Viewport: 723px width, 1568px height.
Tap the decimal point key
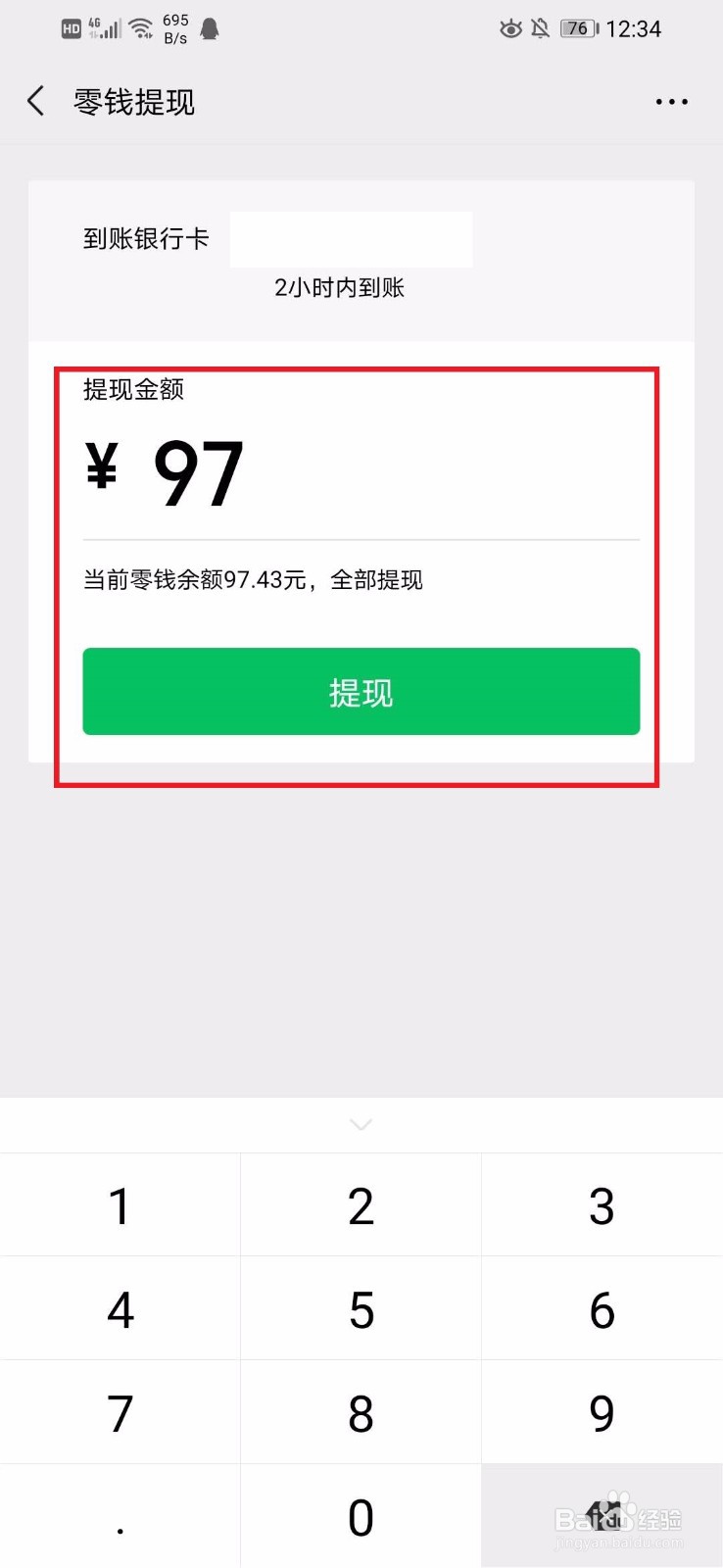(x=120, y=1514)
